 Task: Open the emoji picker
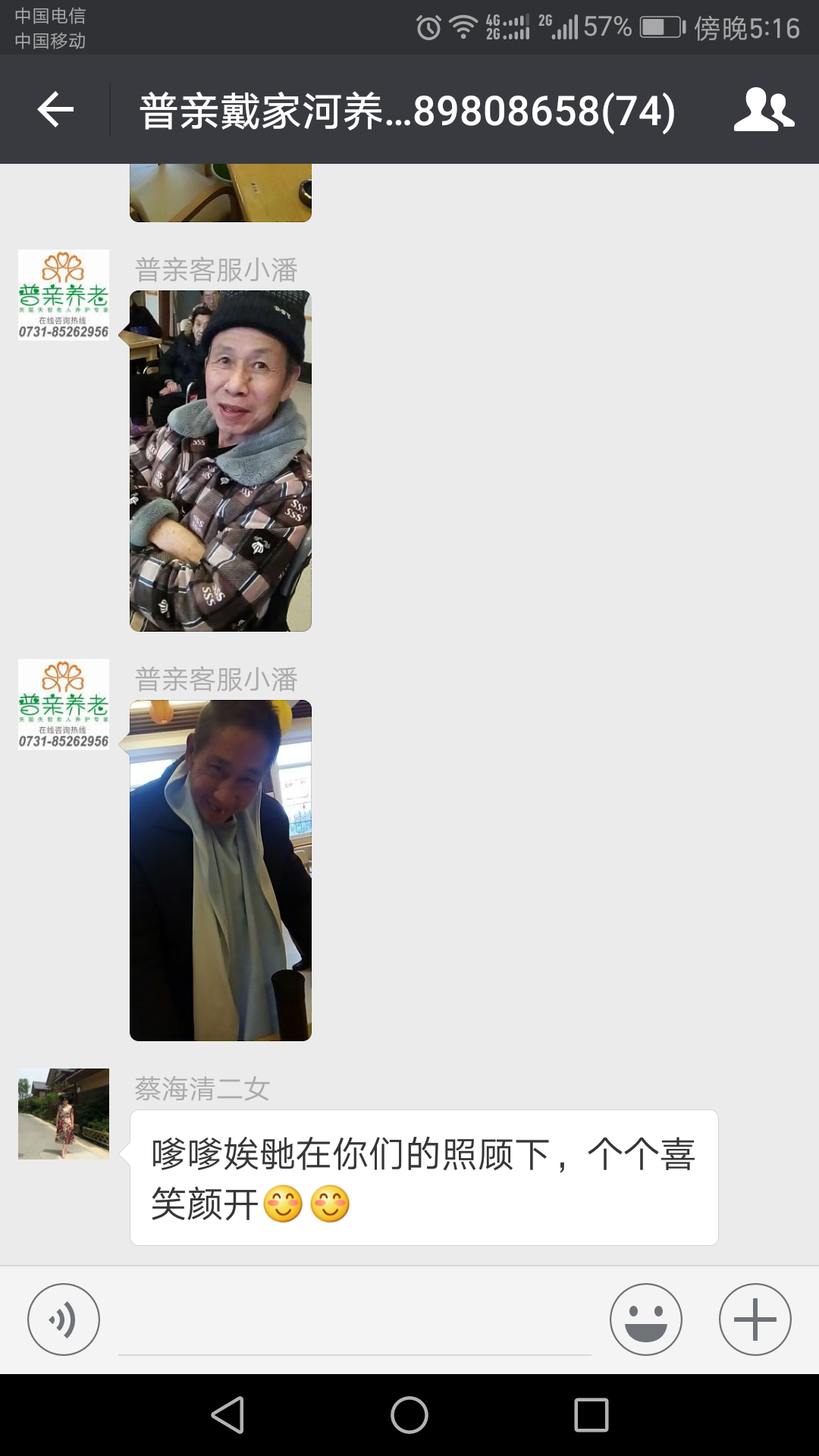pos(645,1319)
